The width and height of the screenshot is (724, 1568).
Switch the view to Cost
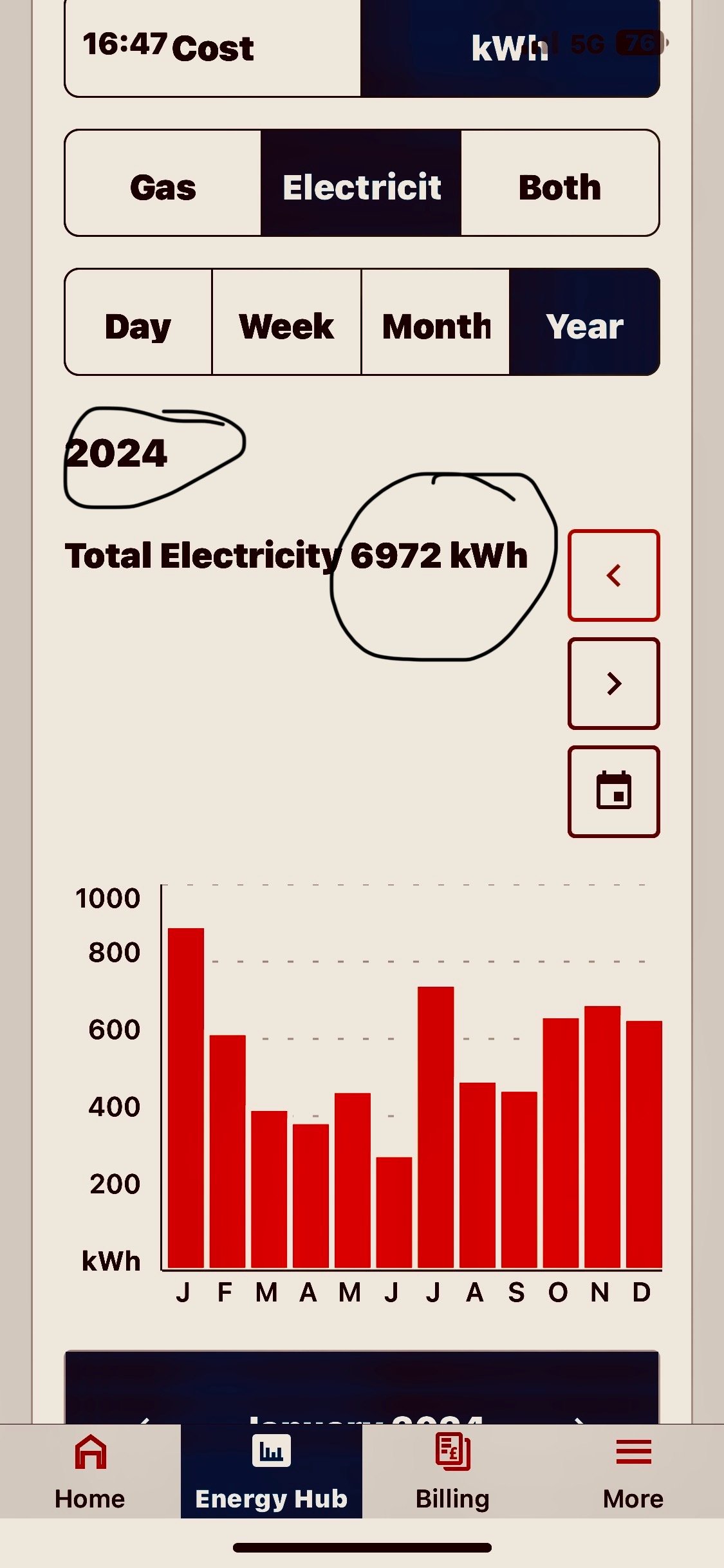[x=212, y=49]
